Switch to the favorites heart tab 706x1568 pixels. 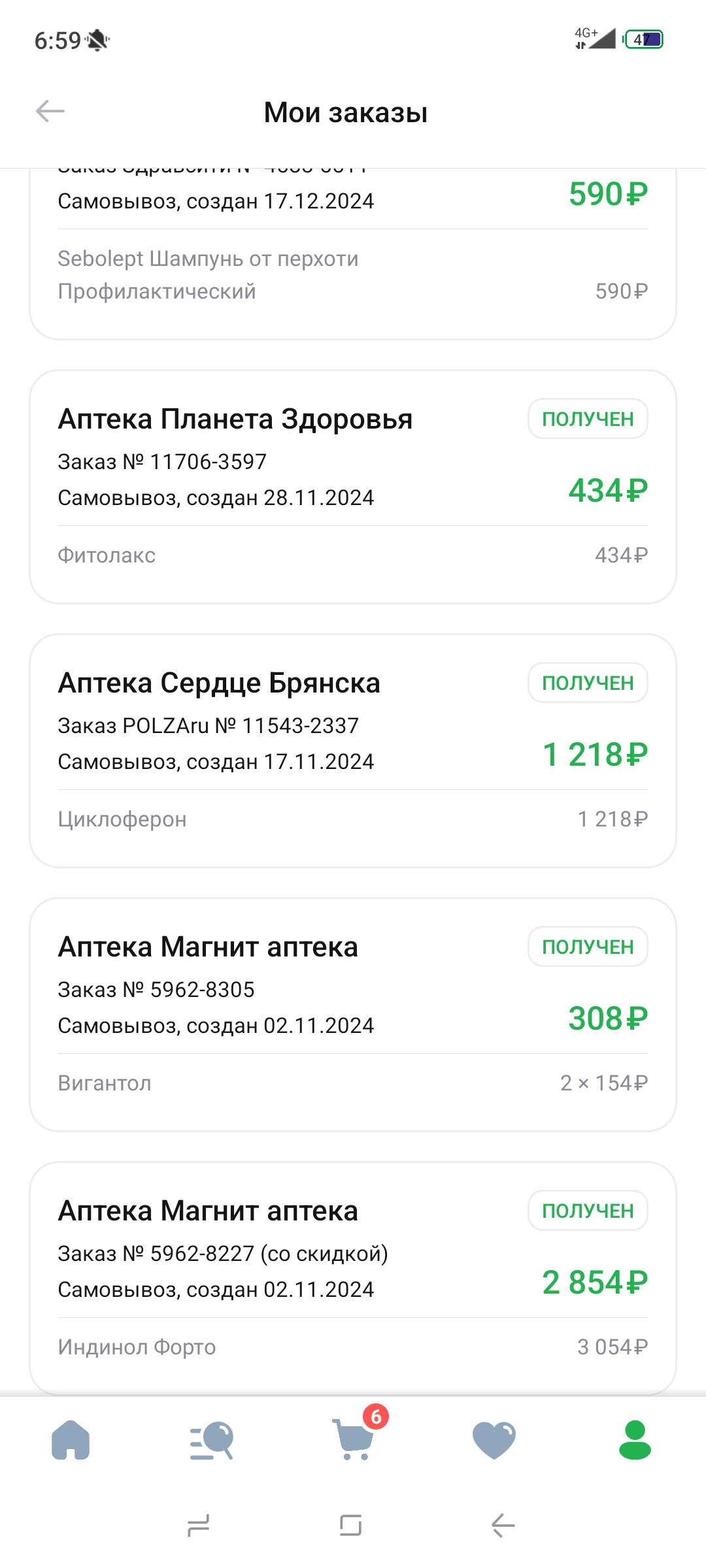[x=494, y=1440]
